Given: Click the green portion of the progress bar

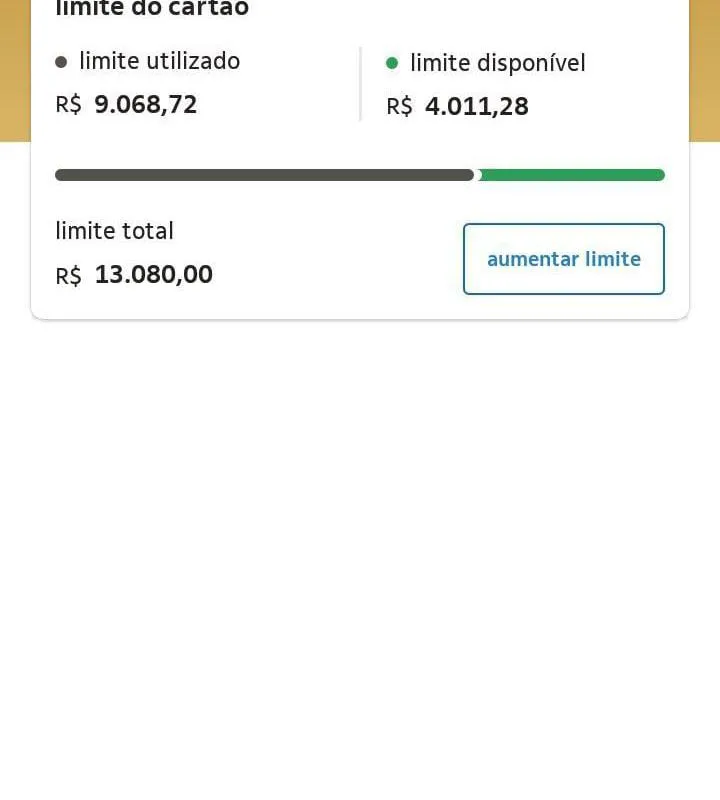Looking at the screenshot, I should coord(575,174).
